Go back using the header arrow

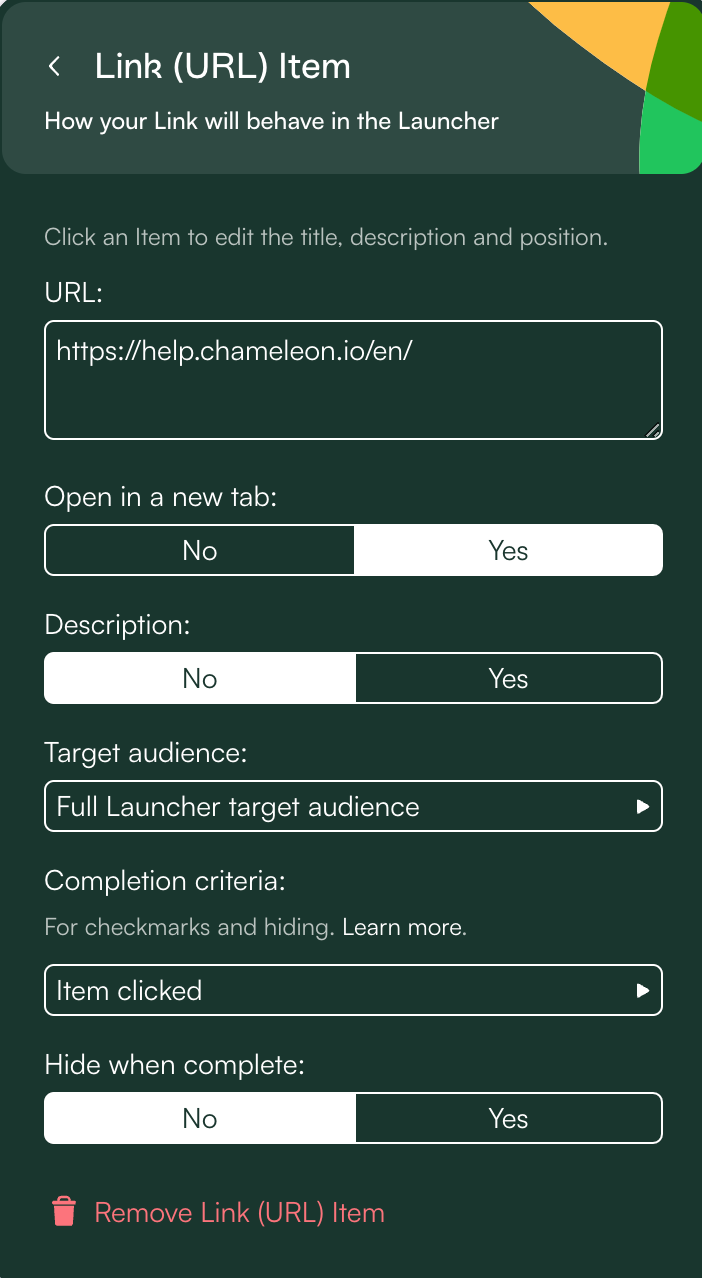point(55,67)
